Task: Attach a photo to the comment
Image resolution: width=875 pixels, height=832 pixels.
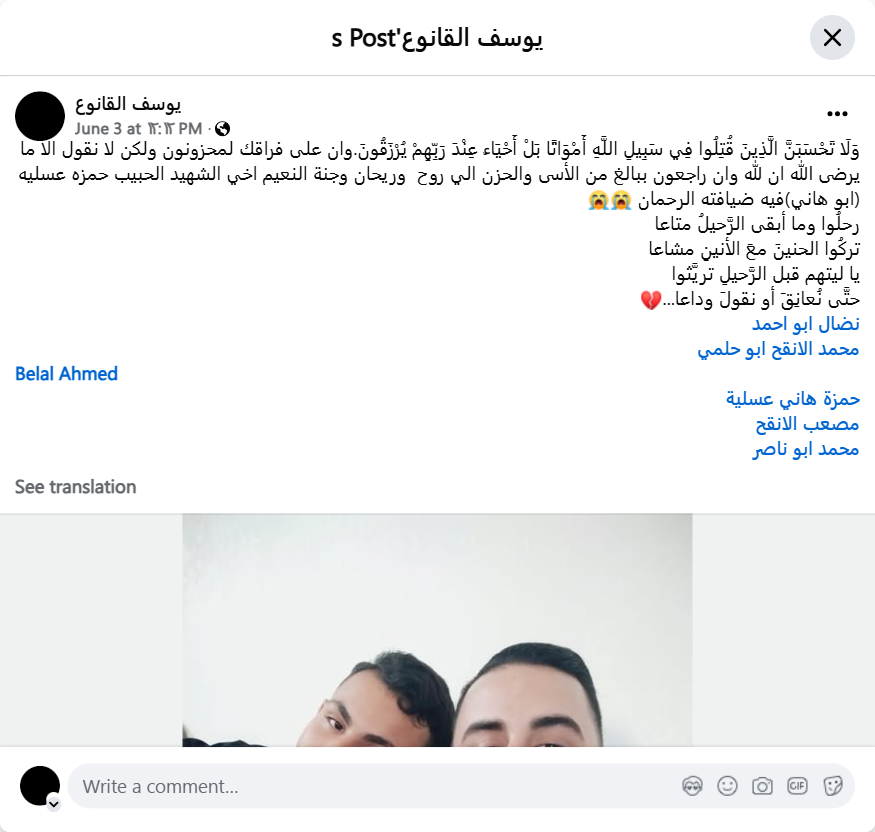Action: (762, 786)
